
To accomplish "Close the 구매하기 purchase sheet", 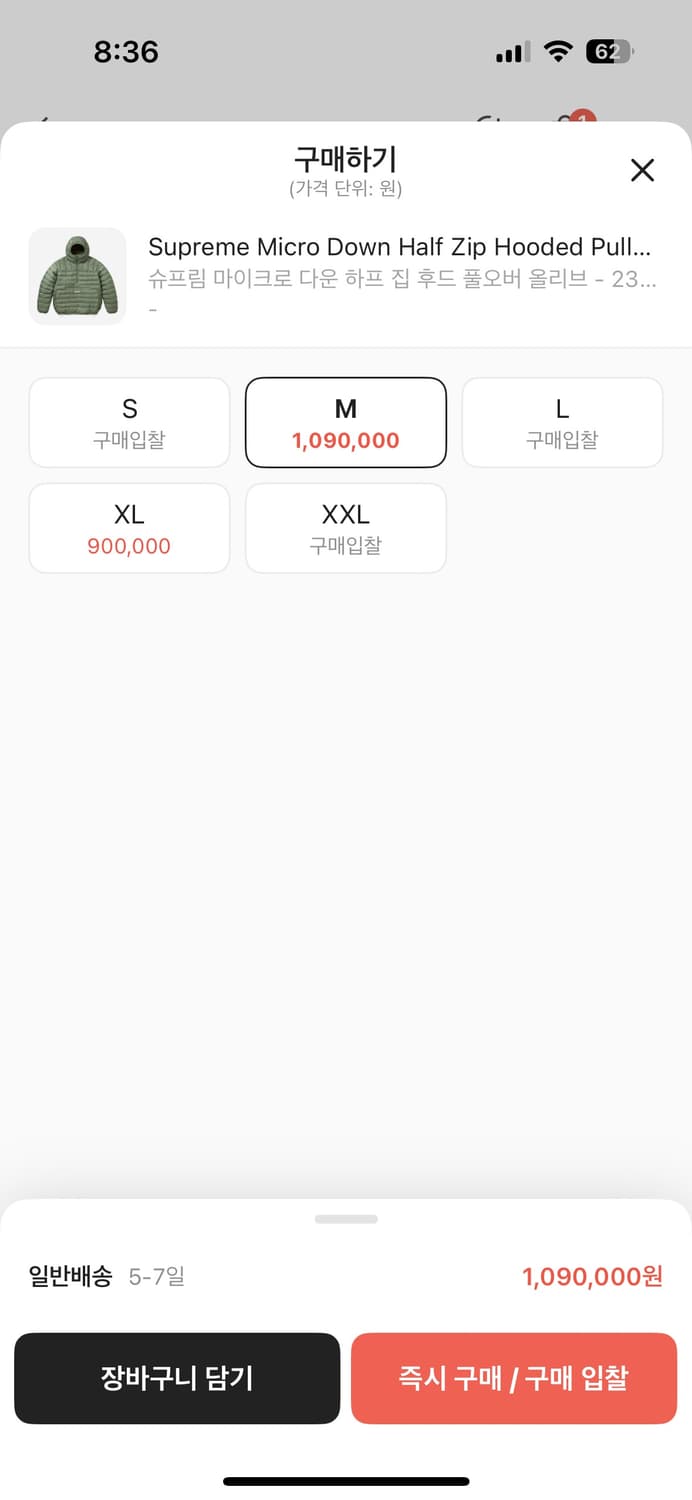I will pos(642,170).
